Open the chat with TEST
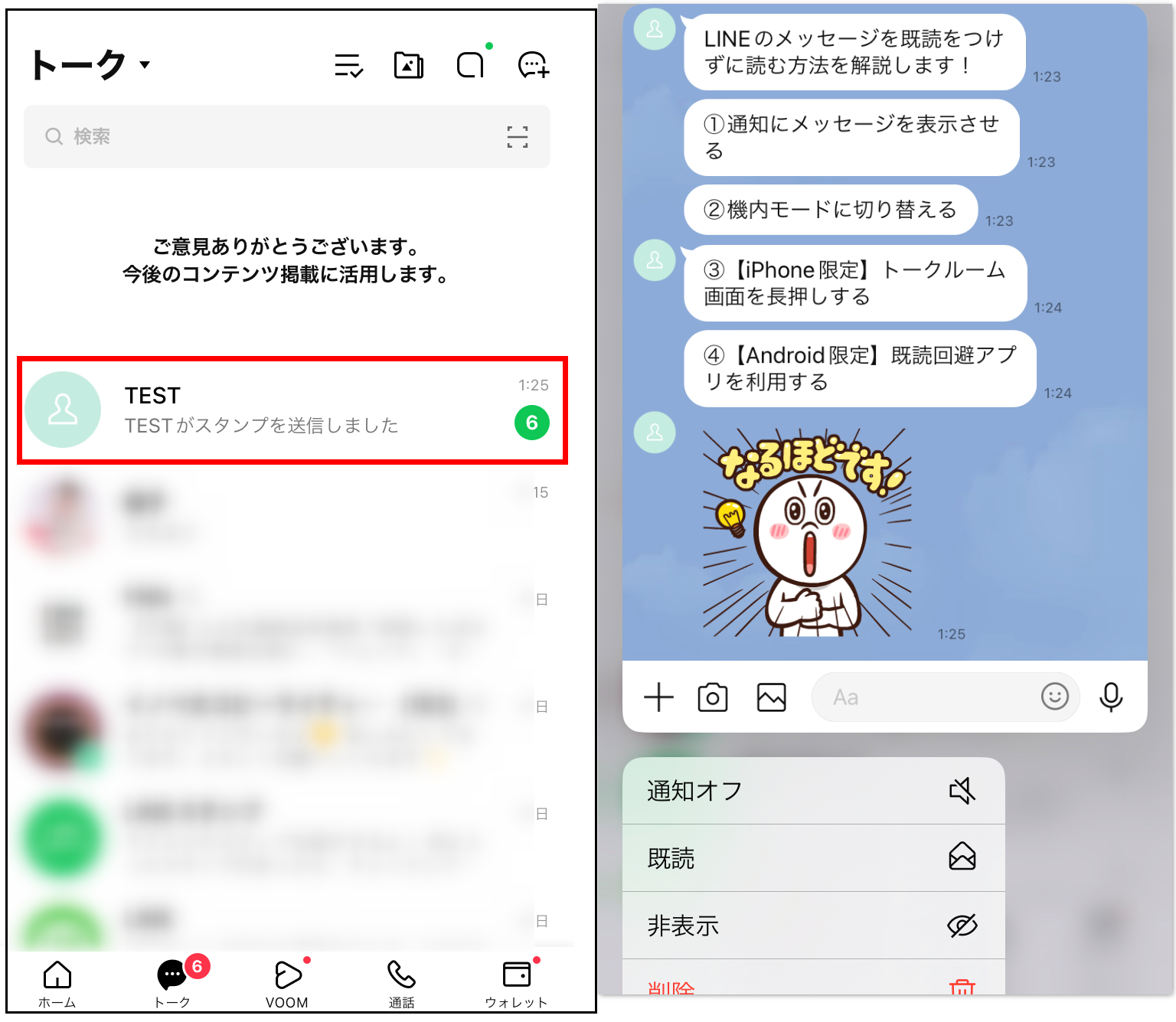 coord(292,410)
